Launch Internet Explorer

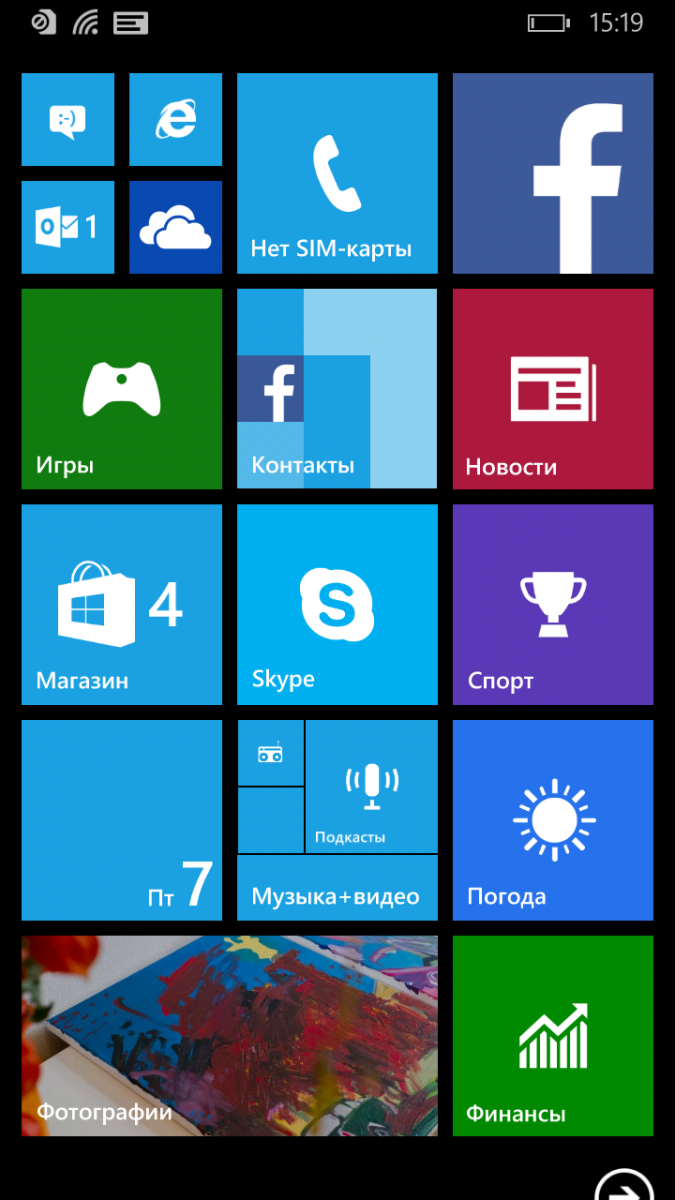point(175,119)
